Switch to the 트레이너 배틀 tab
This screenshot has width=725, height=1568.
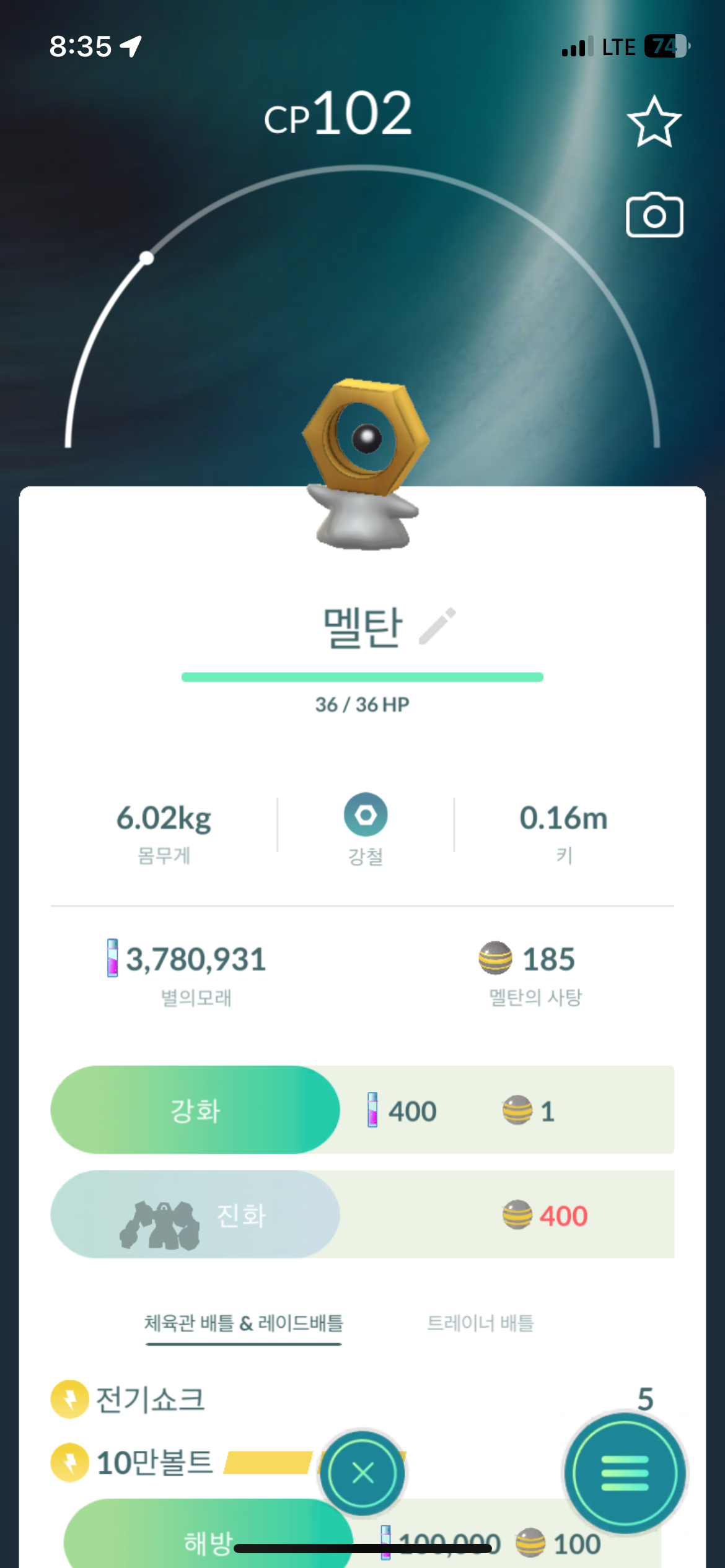tap(480, 1323)
